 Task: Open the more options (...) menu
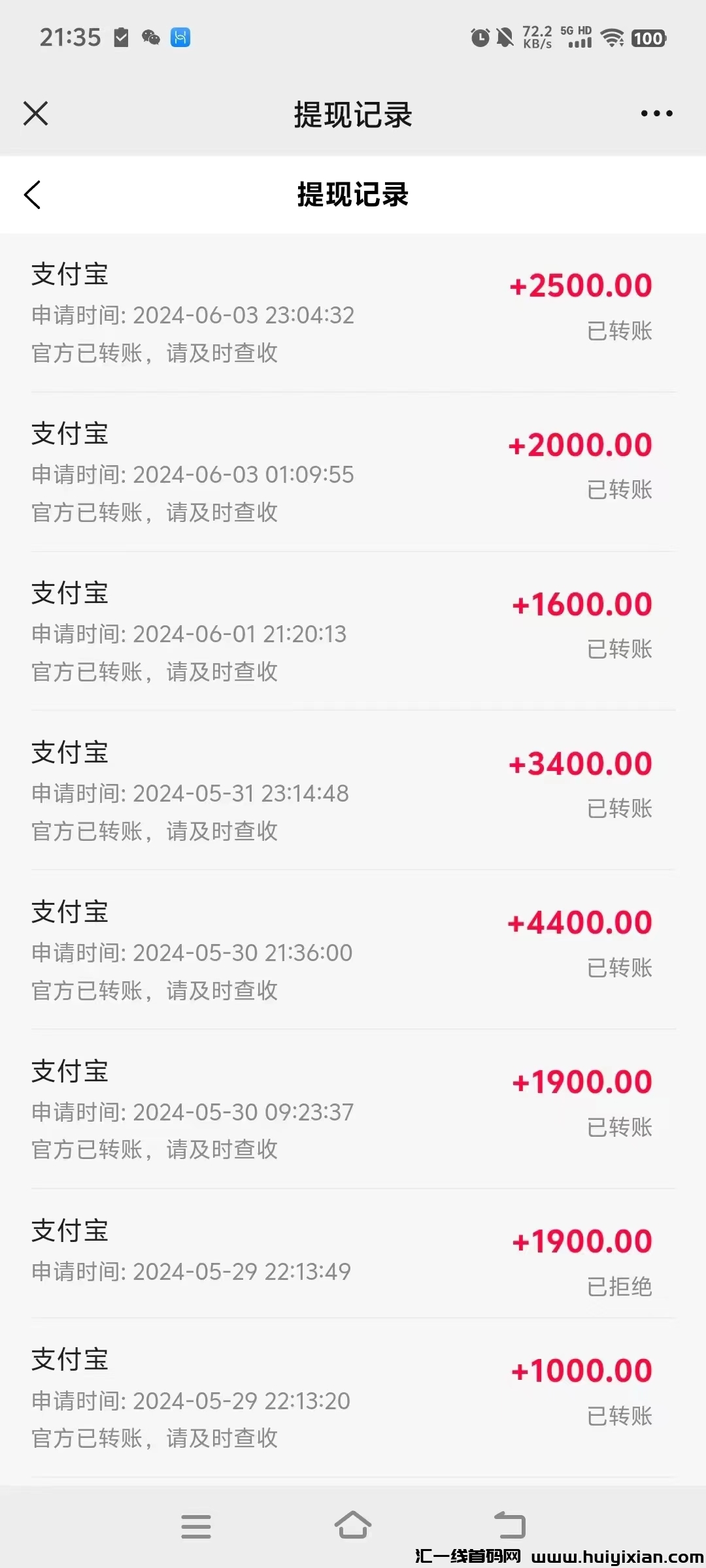[x=657, y=113]
